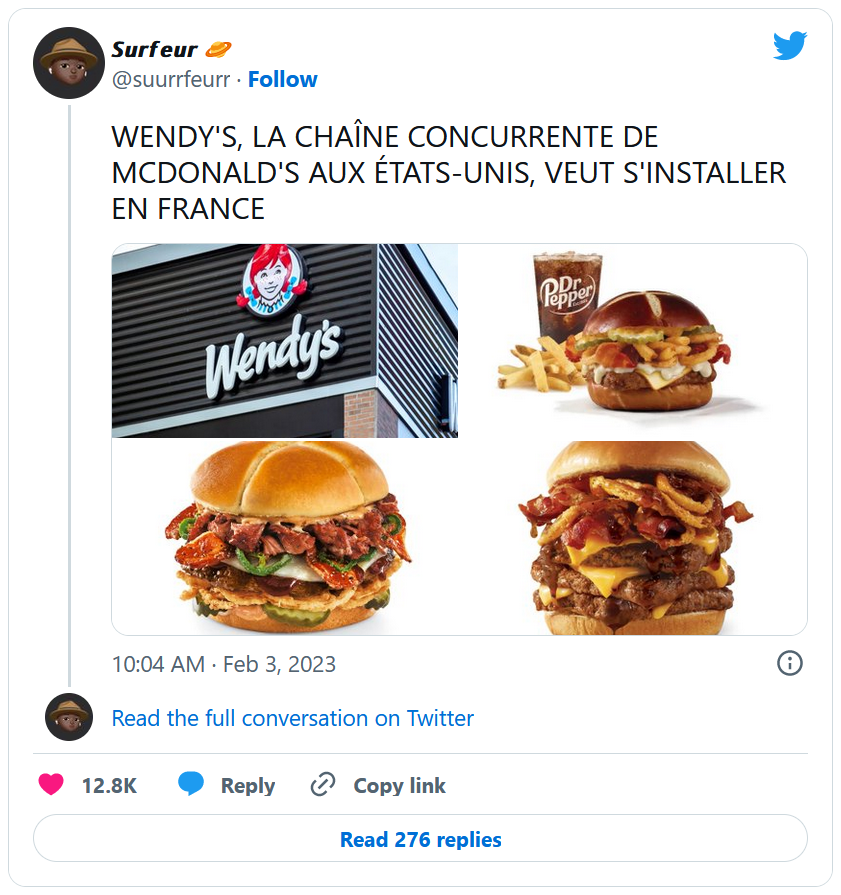
Task: Like this tweet with the heart
Action: coord(51,785)
